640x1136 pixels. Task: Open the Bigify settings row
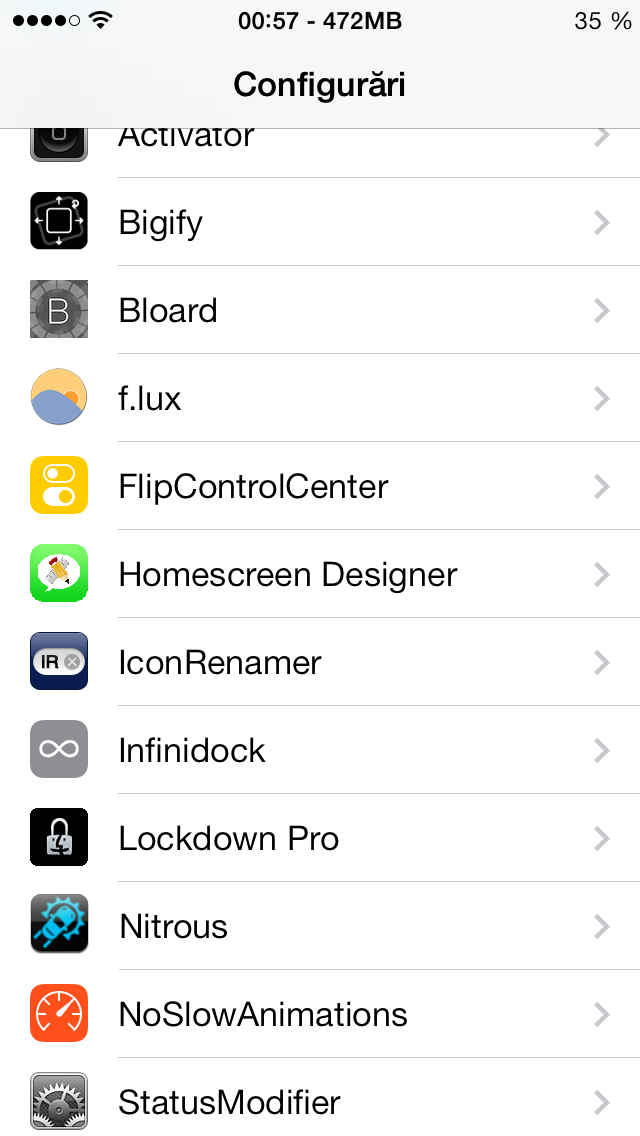point(320,222)
